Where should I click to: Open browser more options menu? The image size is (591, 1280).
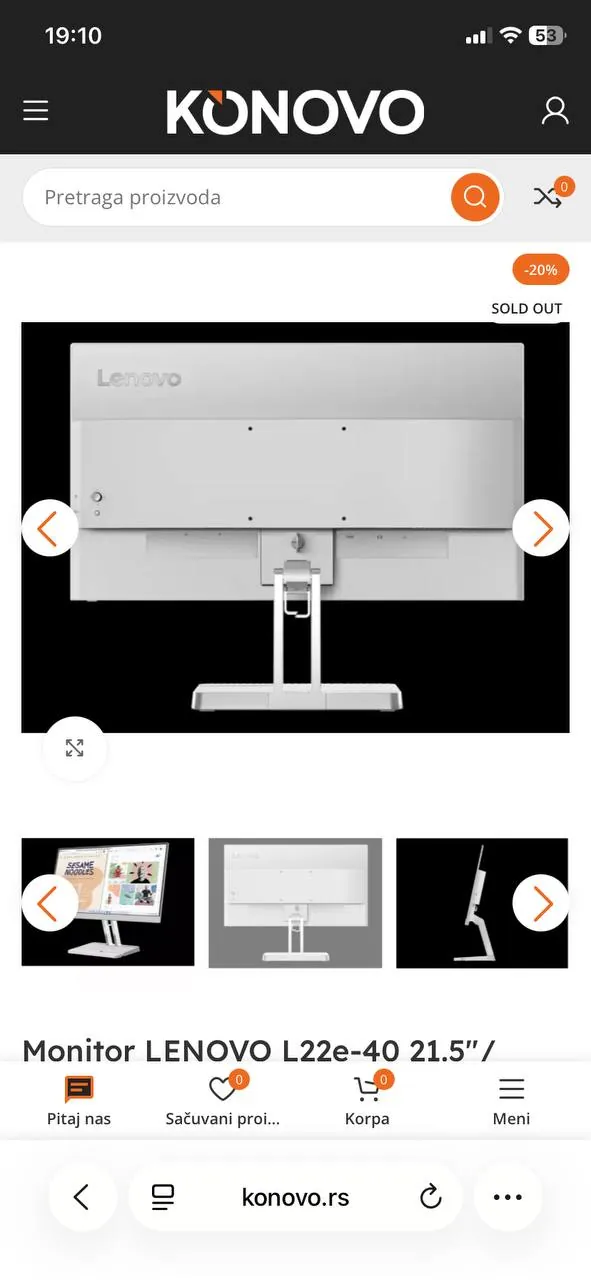click(508, 1197)
